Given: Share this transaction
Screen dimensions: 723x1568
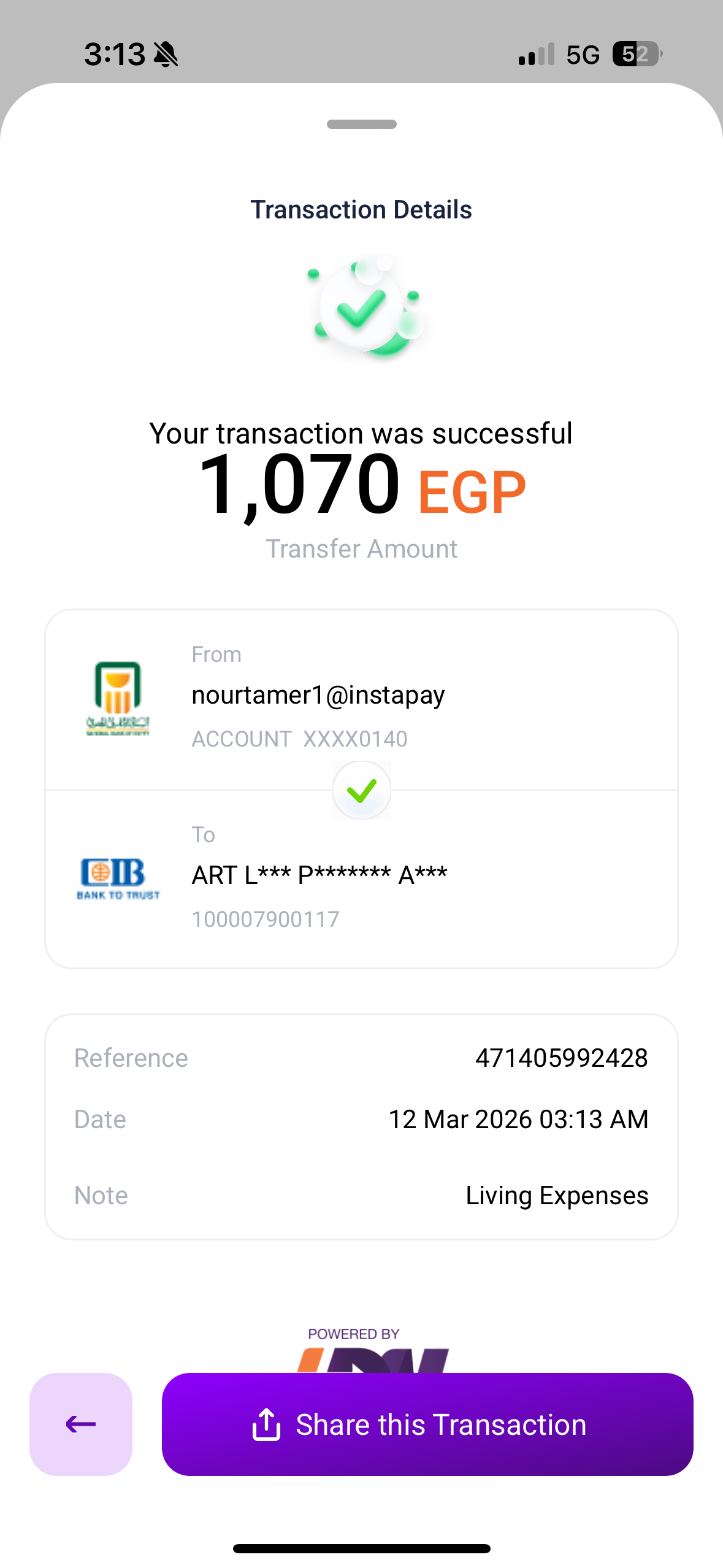Looking at the screenshot, I should point(427,1424).
